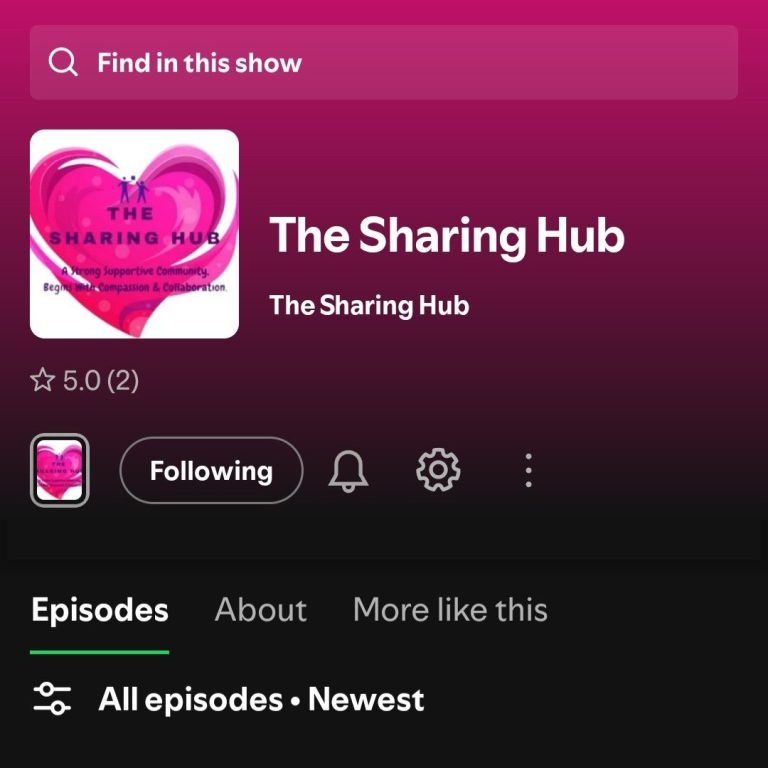This screenshot has width=768, height=768.
Task: Switch to the More like this tab
Action: click(x=450, y=610)
